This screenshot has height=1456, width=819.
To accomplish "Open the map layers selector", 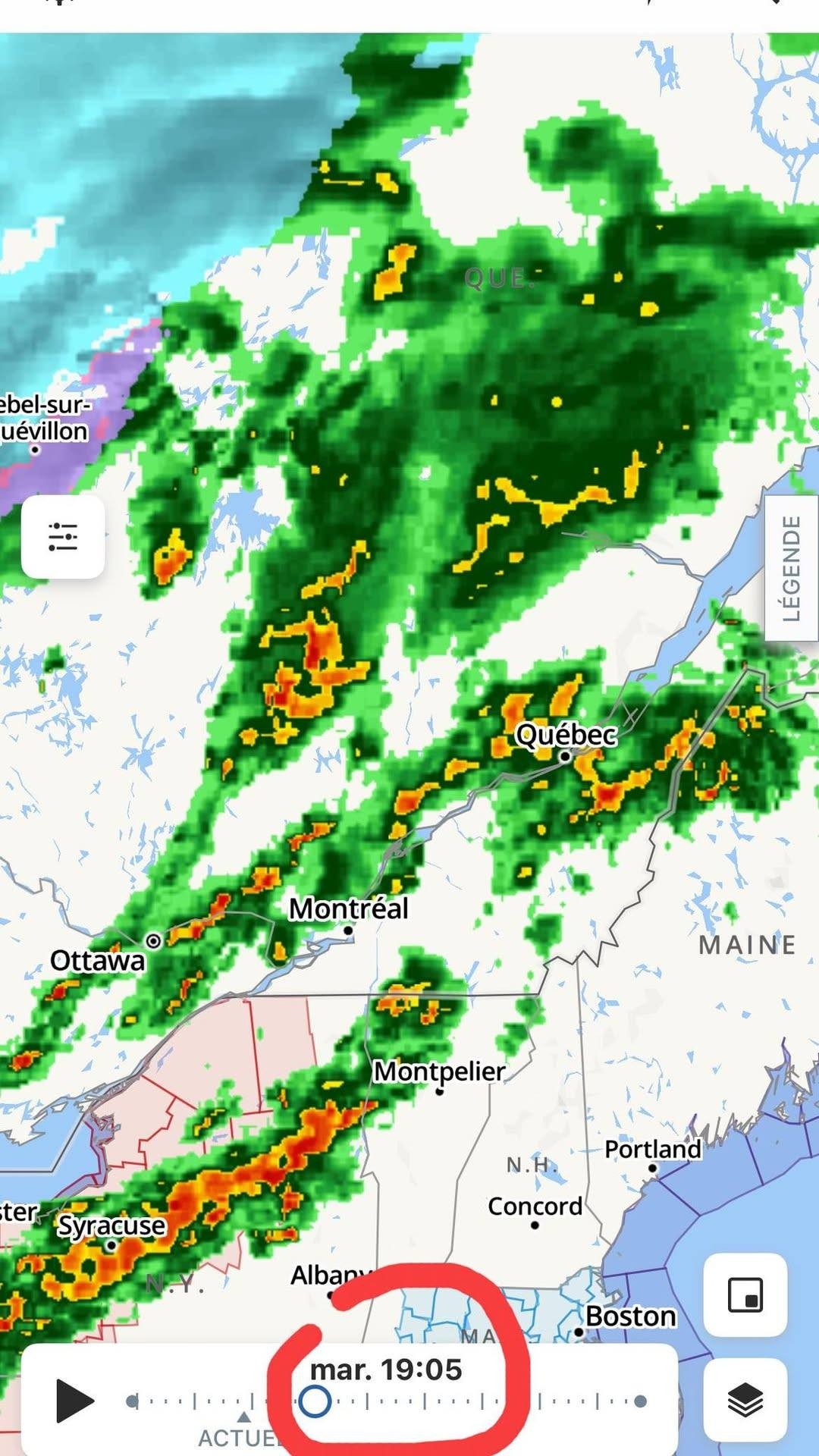I will pos(745,1400).
